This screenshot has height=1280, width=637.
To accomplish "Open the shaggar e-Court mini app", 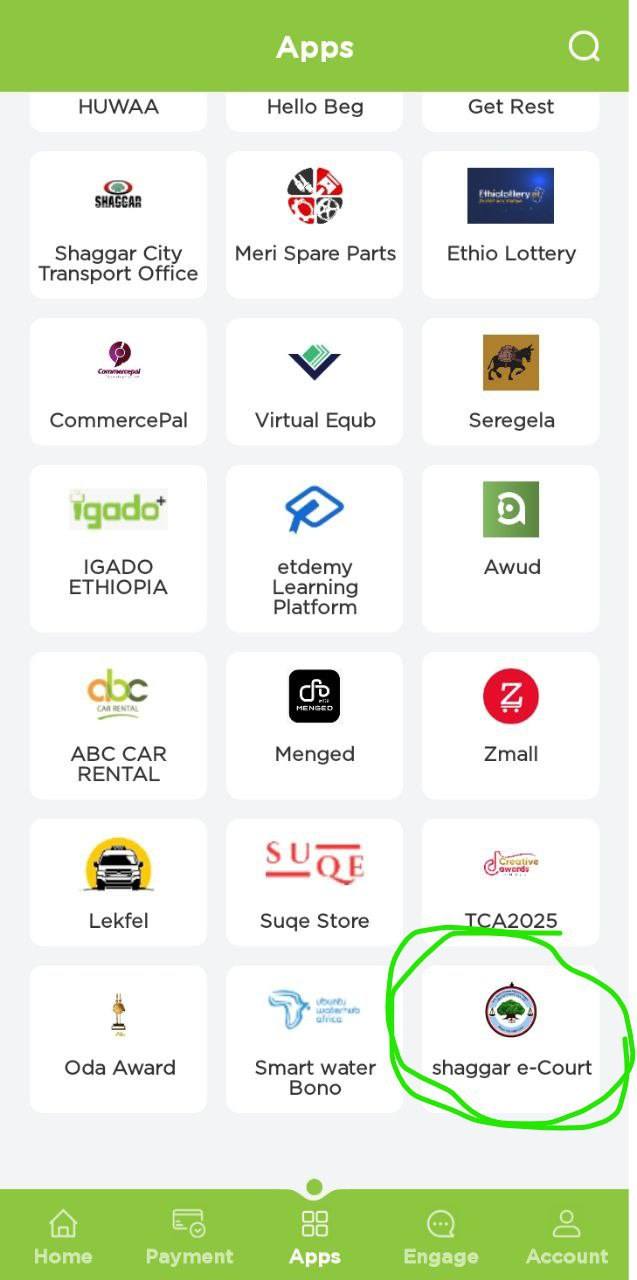I will click(x=511, y=1039).
